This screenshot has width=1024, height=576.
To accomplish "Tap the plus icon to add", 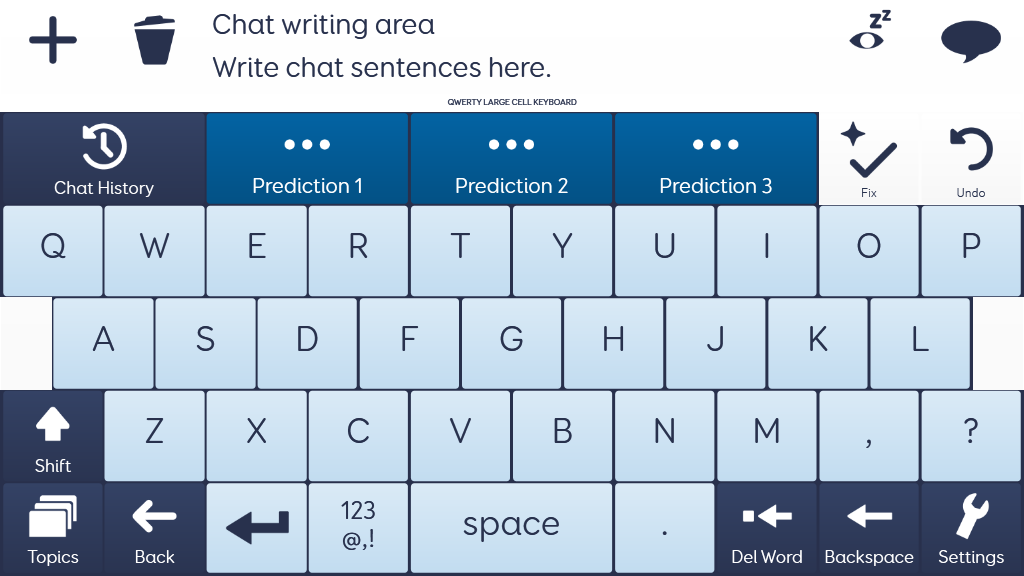I will 52,42.
